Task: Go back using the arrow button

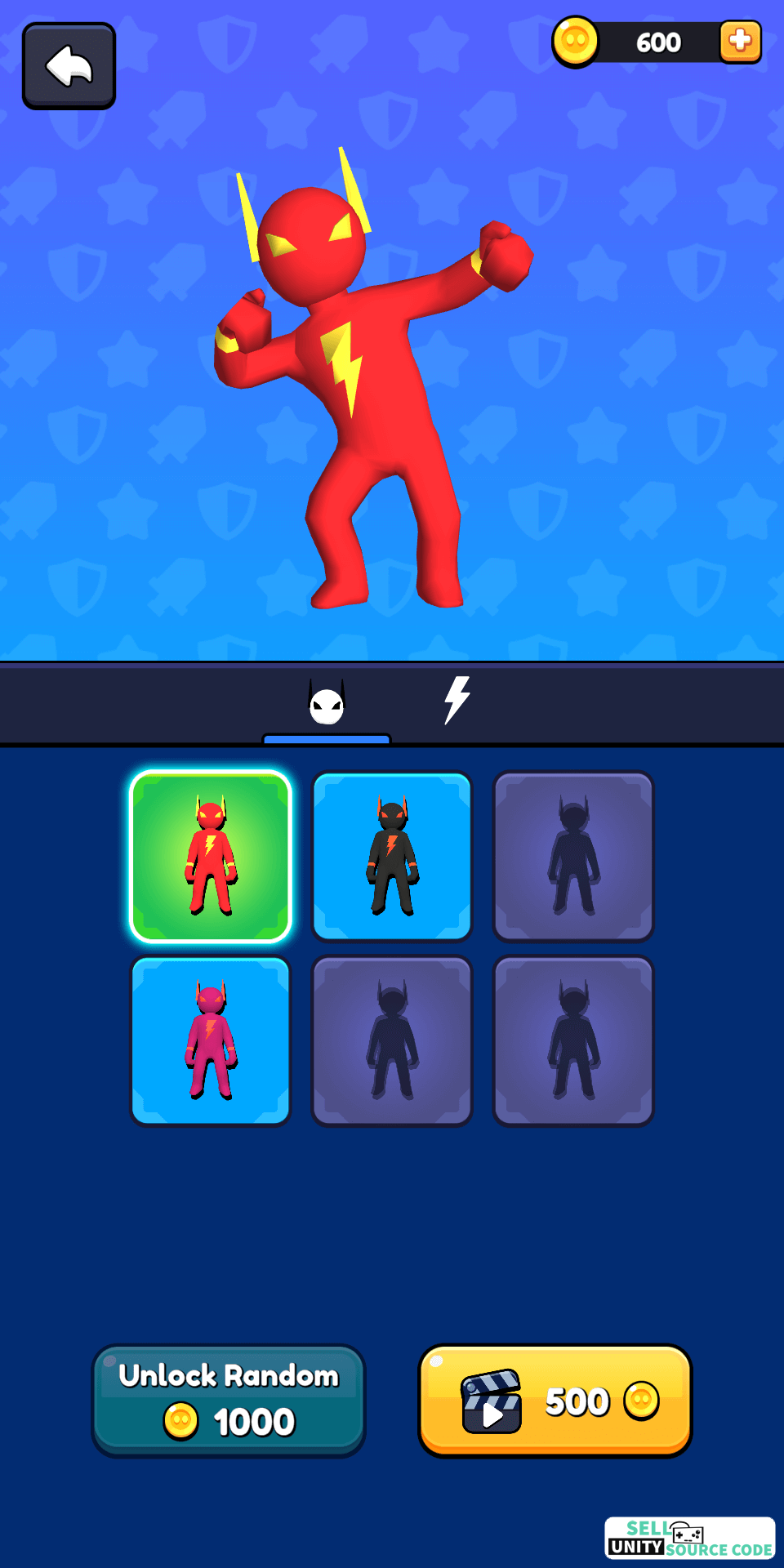Action: (x=69, y=66)
